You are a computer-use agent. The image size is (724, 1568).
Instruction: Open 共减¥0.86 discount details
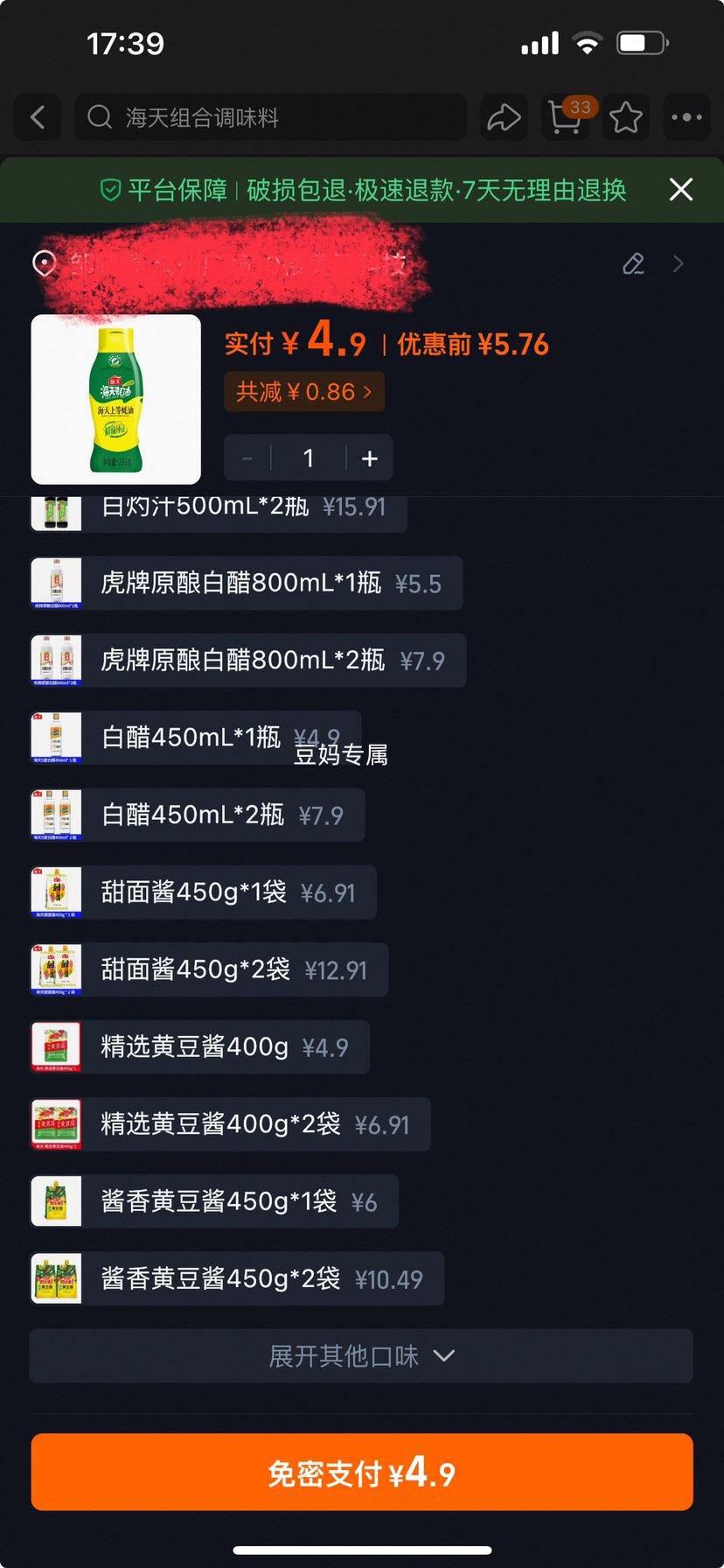pyautogui.click(x=304, y=391)
